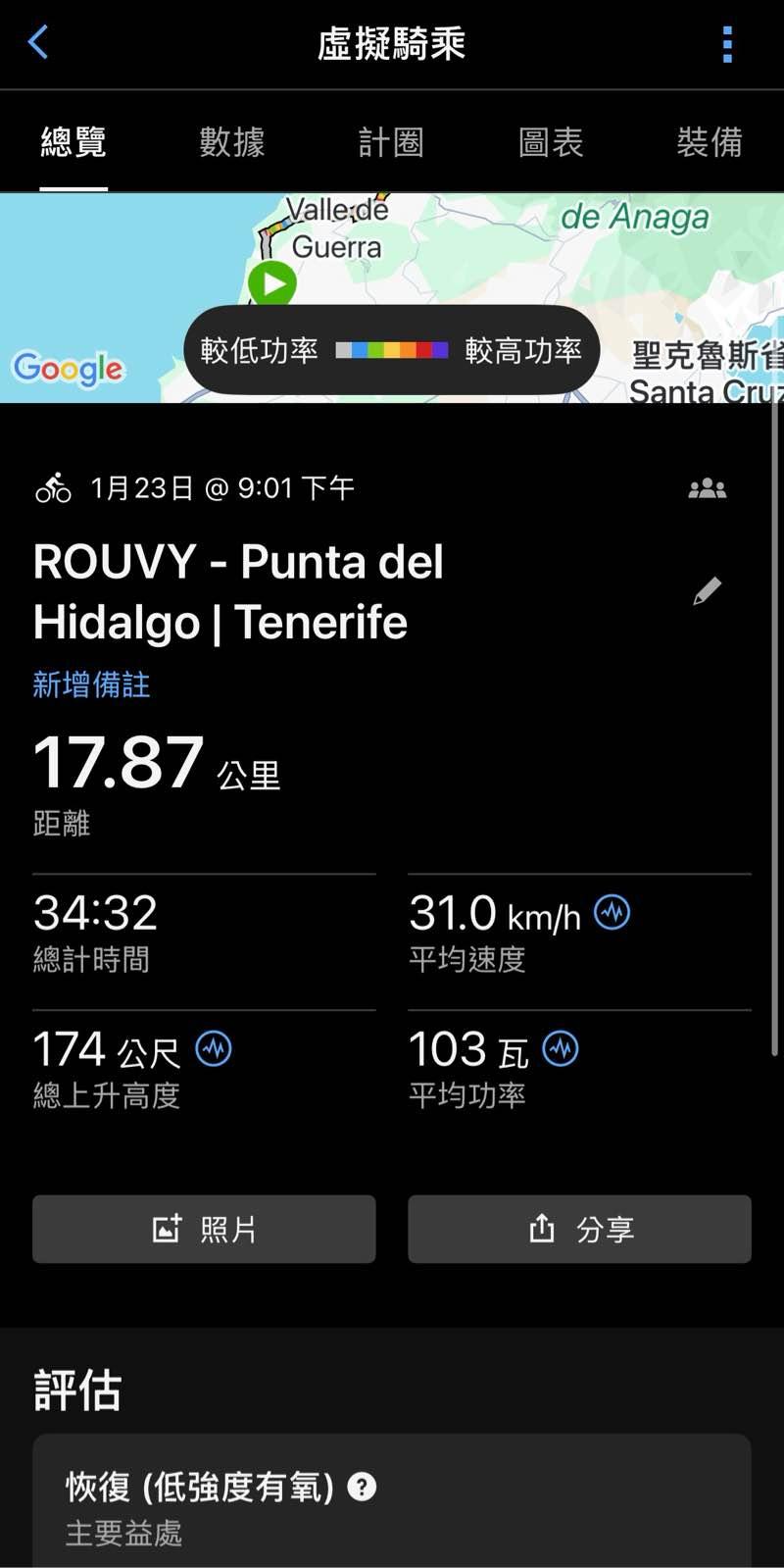Open the 圖表 tab

tap(551, 142)
